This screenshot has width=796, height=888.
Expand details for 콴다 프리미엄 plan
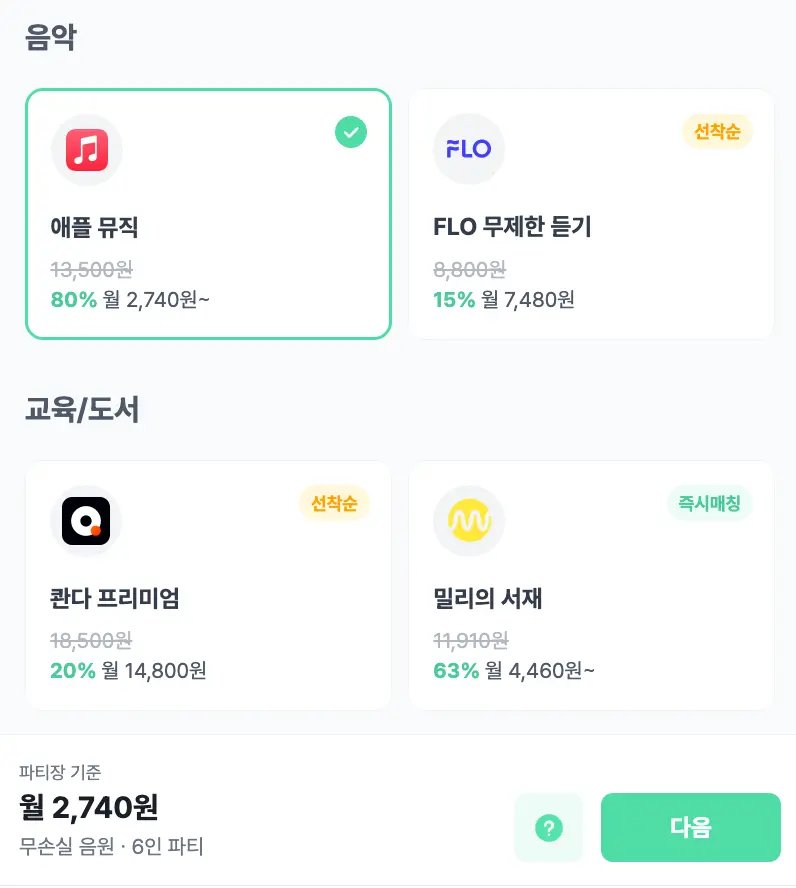(208, 585)
